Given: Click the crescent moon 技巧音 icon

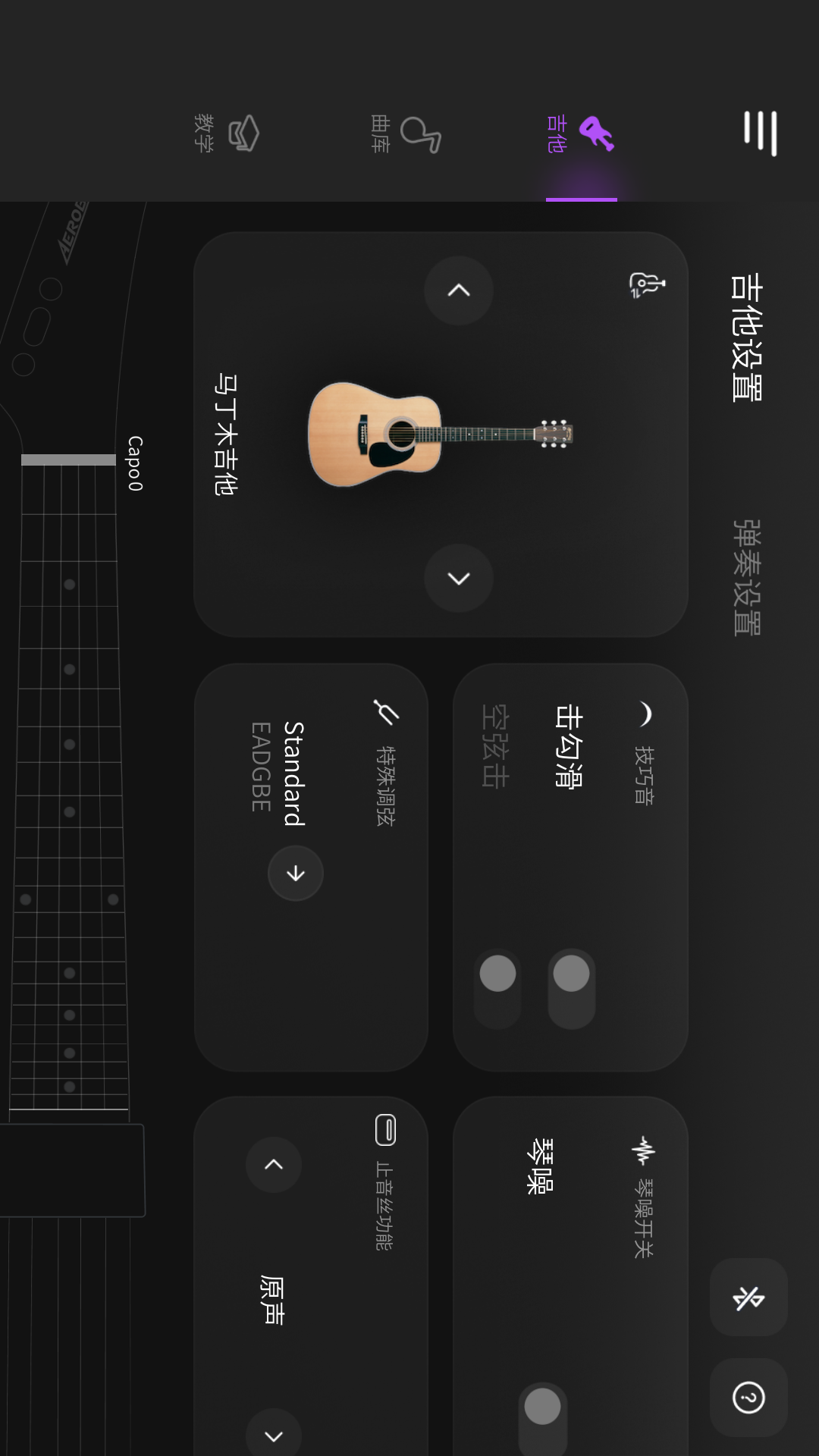Looking at the screenshot, I should click(645, 712).
